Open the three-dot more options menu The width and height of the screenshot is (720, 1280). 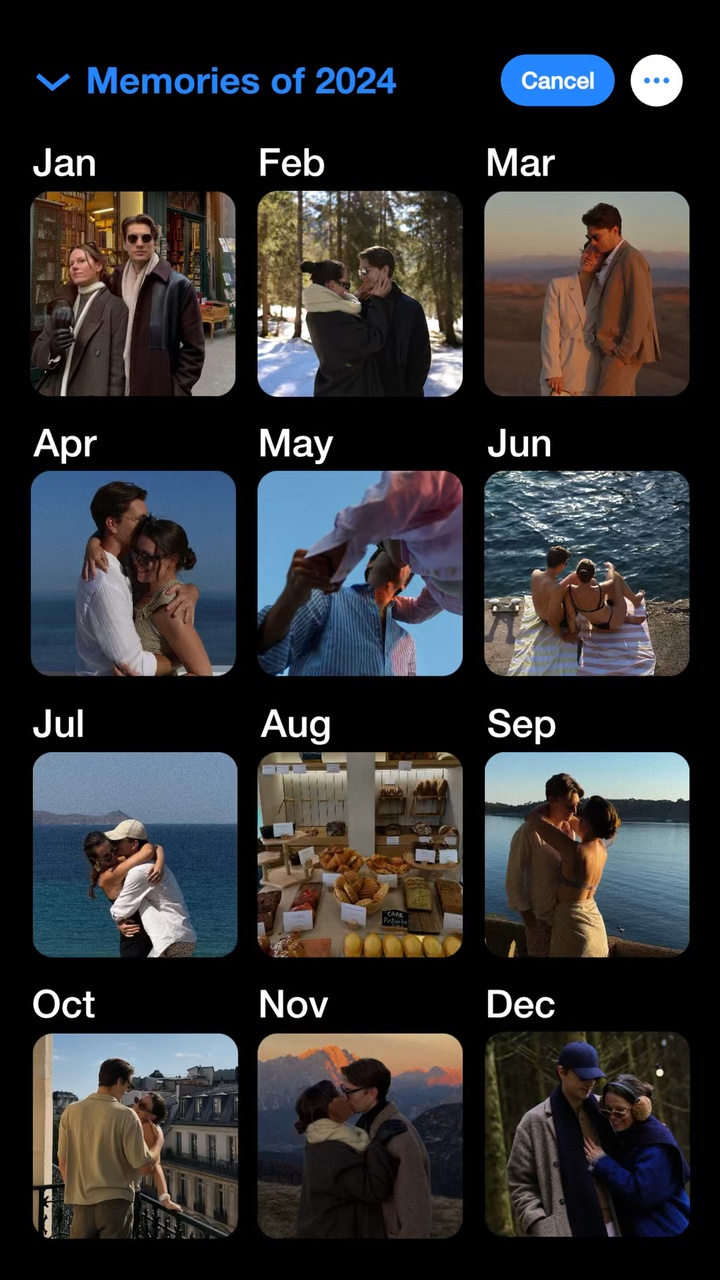[656, 81]
